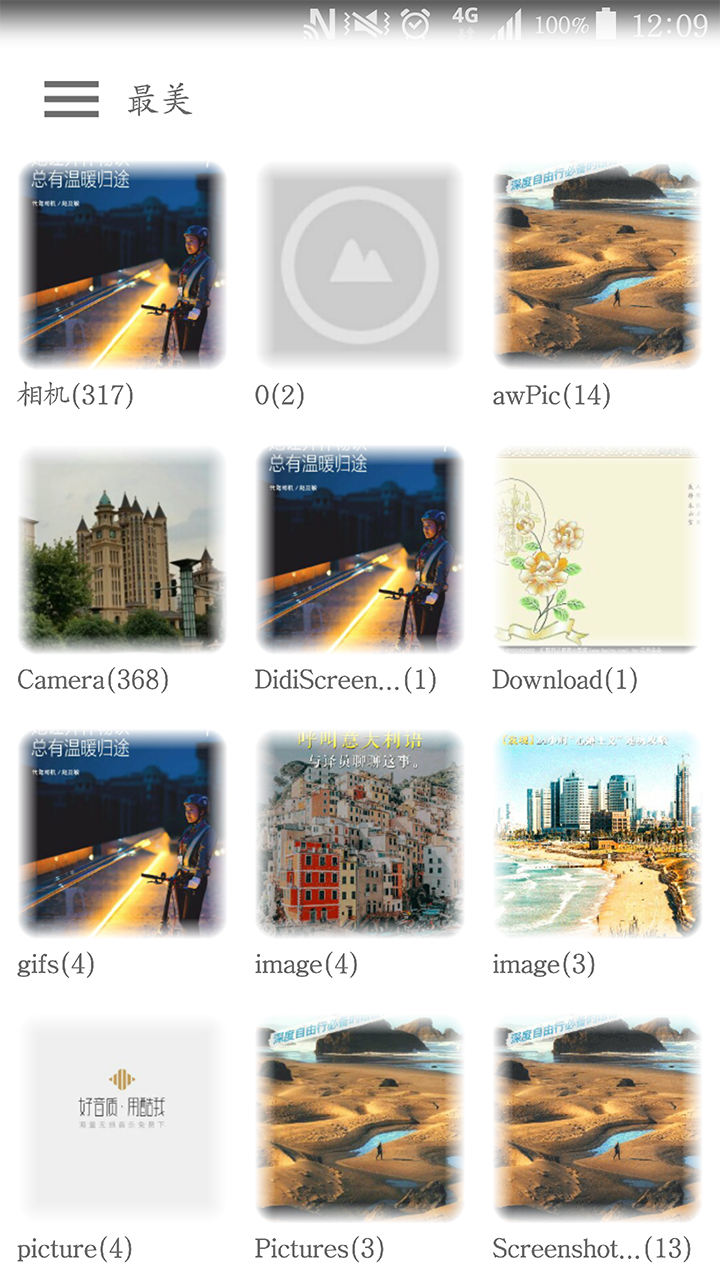
Task: Open the Camera(368) album
Action: click(x=122, y=550)
